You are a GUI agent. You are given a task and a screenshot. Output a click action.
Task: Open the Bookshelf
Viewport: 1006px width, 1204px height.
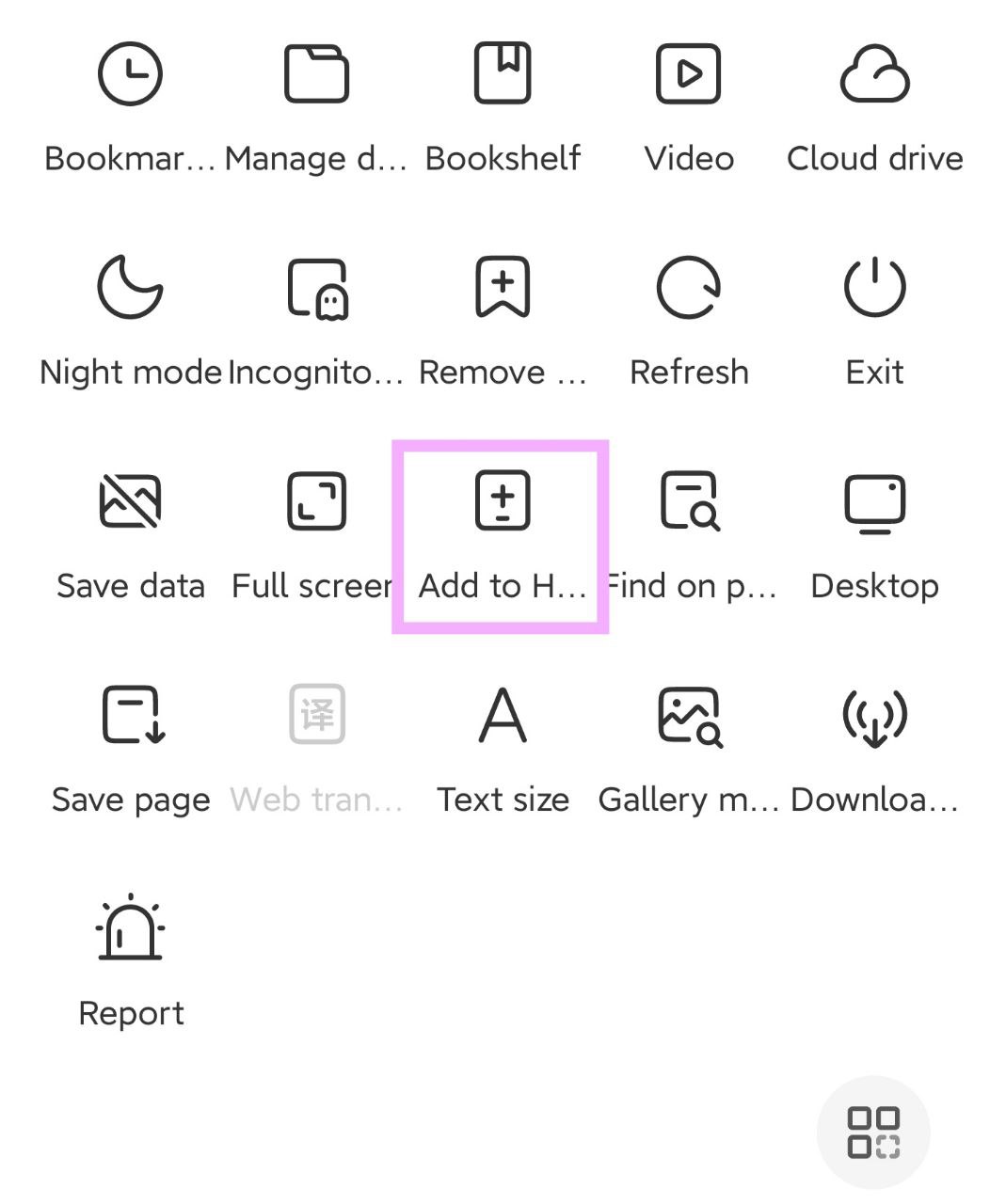(503, 73)
